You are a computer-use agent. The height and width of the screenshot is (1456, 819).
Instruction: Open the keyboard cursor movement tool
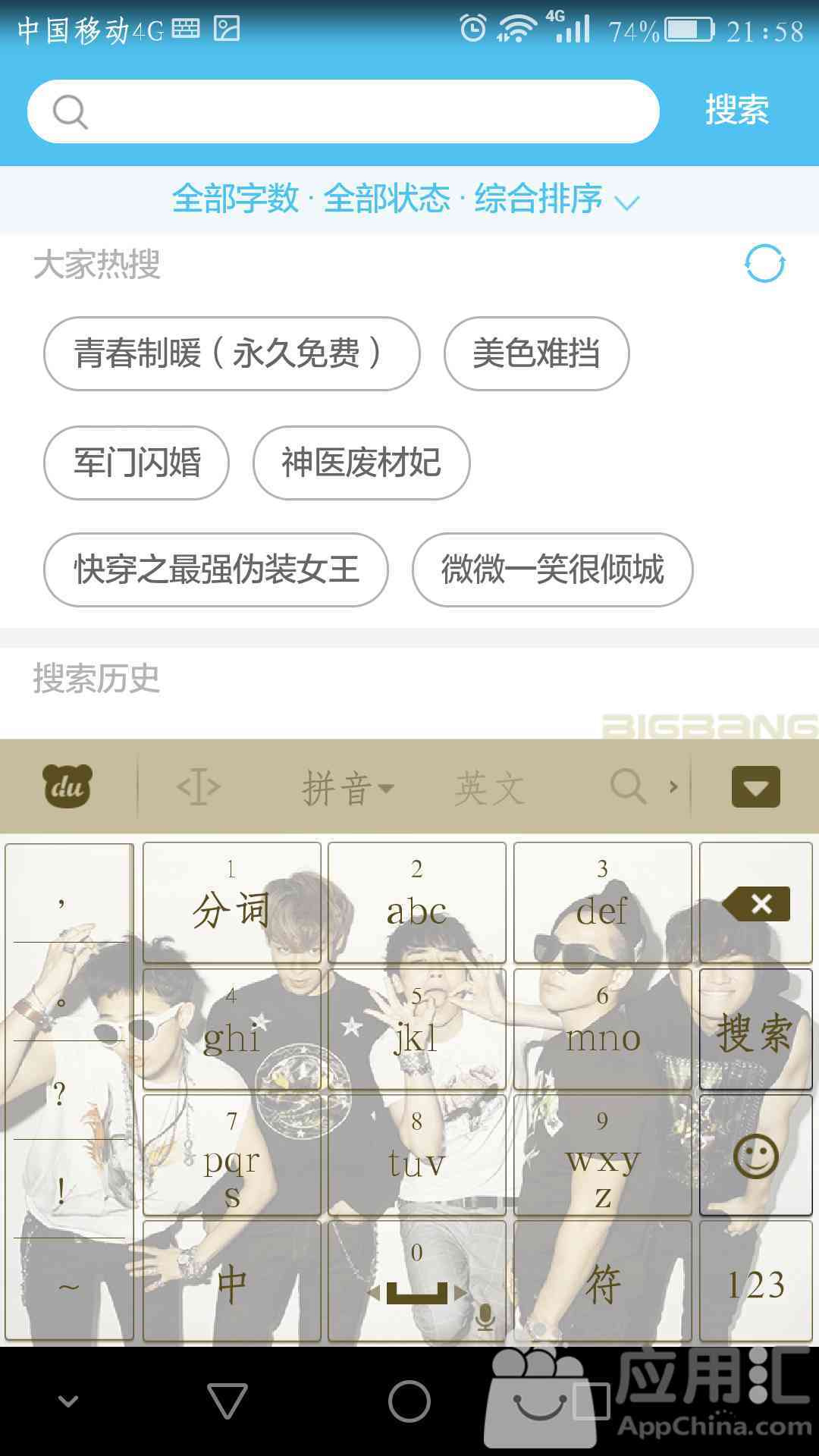click(x=199, y=787)
